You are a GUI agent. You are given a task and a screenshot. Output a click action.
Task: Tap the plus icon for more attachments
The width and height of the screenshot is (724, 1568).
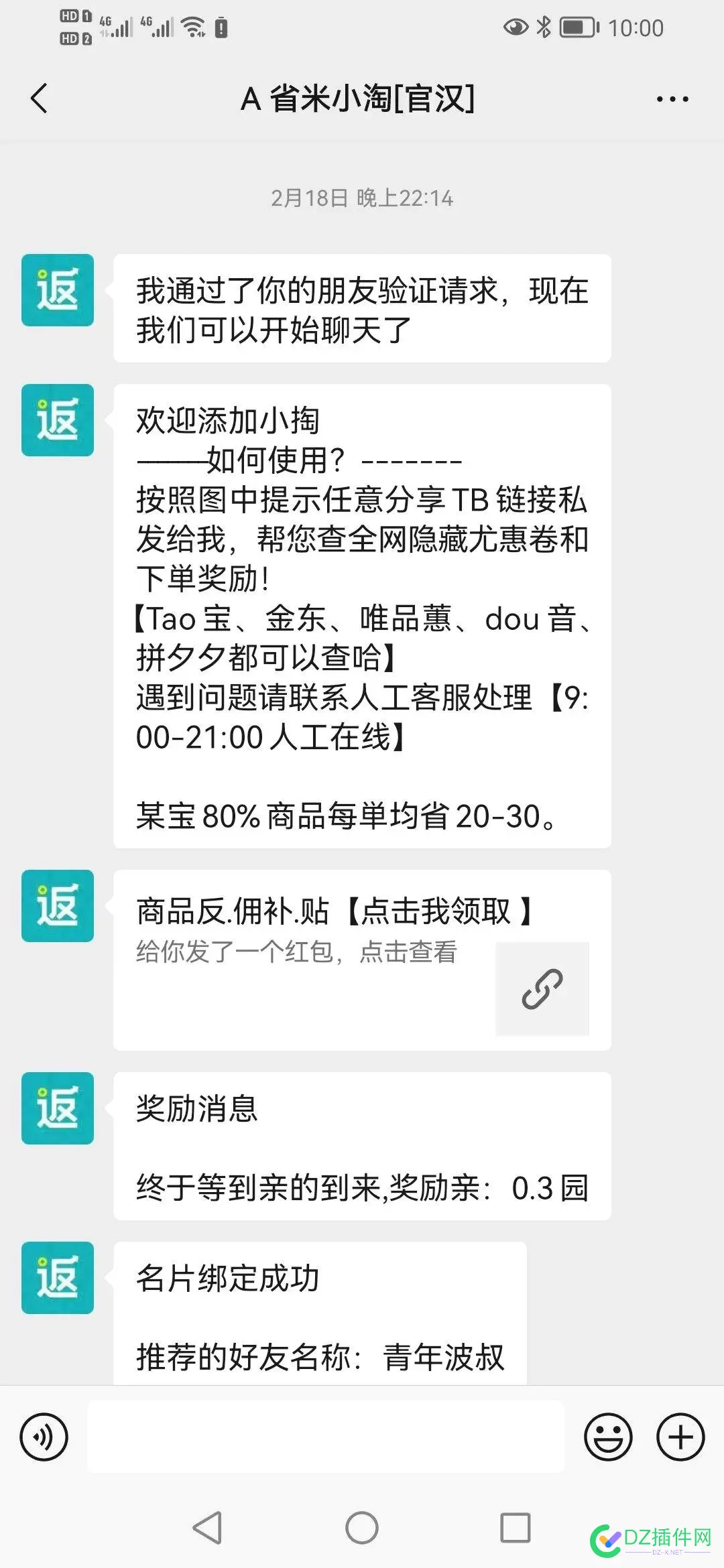680,1435
